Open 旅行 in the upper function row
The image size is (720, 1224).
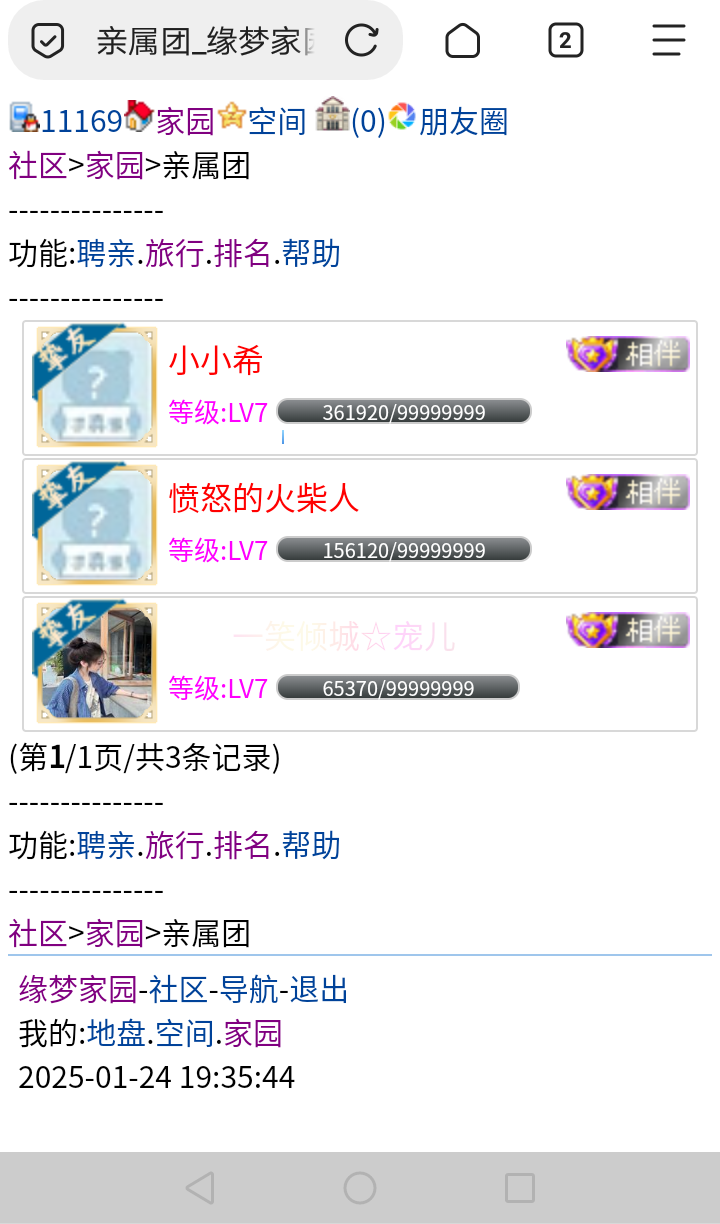click(174, 253)
